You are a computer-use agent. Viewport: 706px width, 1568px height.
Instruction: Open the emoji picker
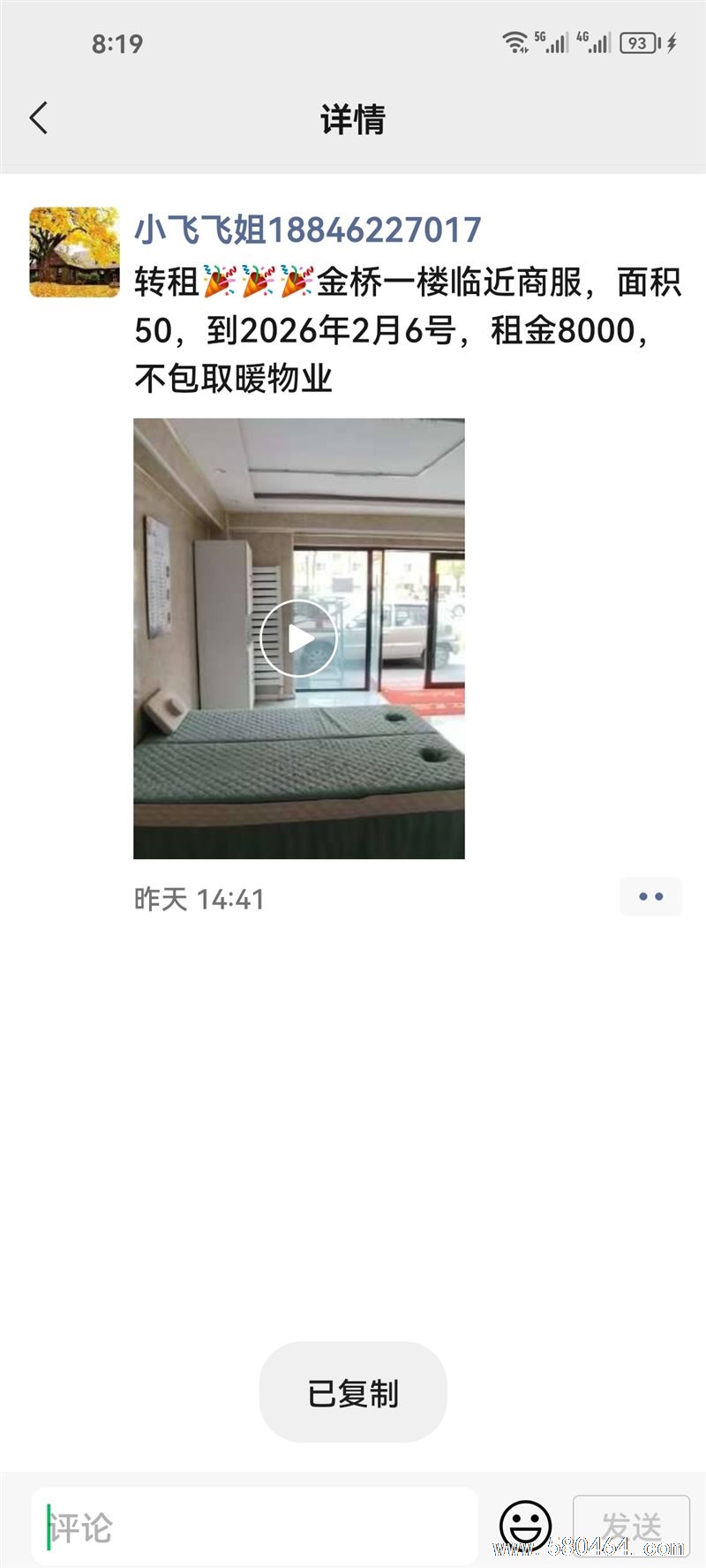526,1527
